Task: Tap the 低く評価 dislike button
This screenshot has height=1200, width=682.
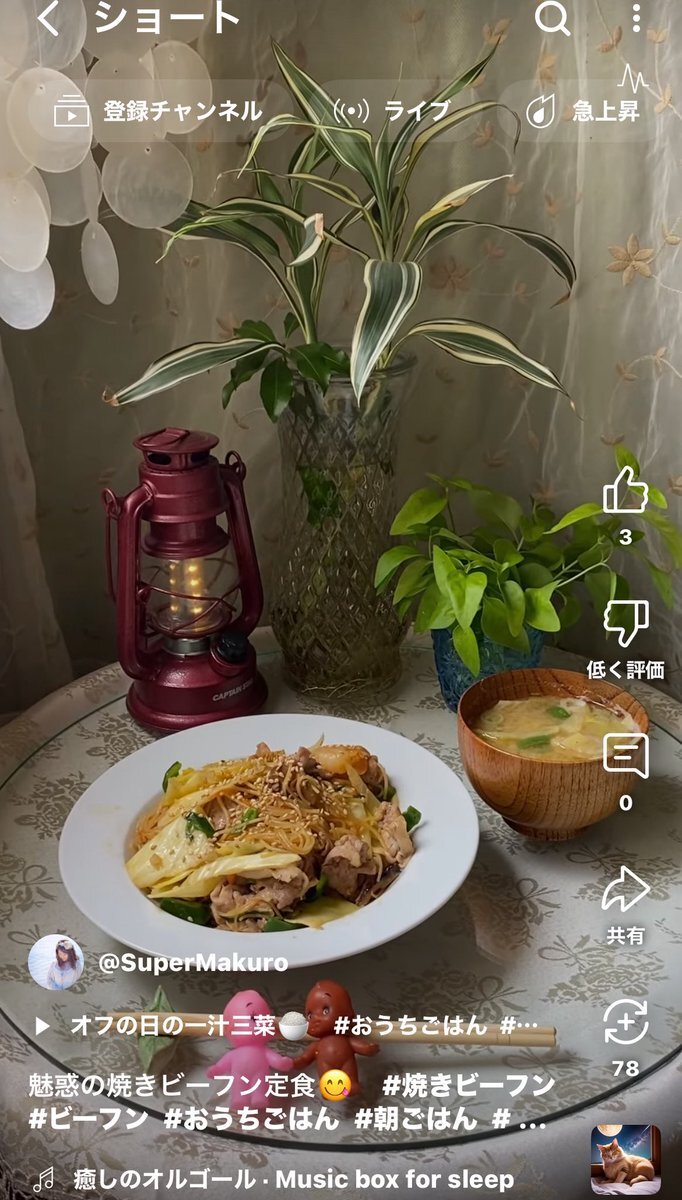Action: pos(626,623)
